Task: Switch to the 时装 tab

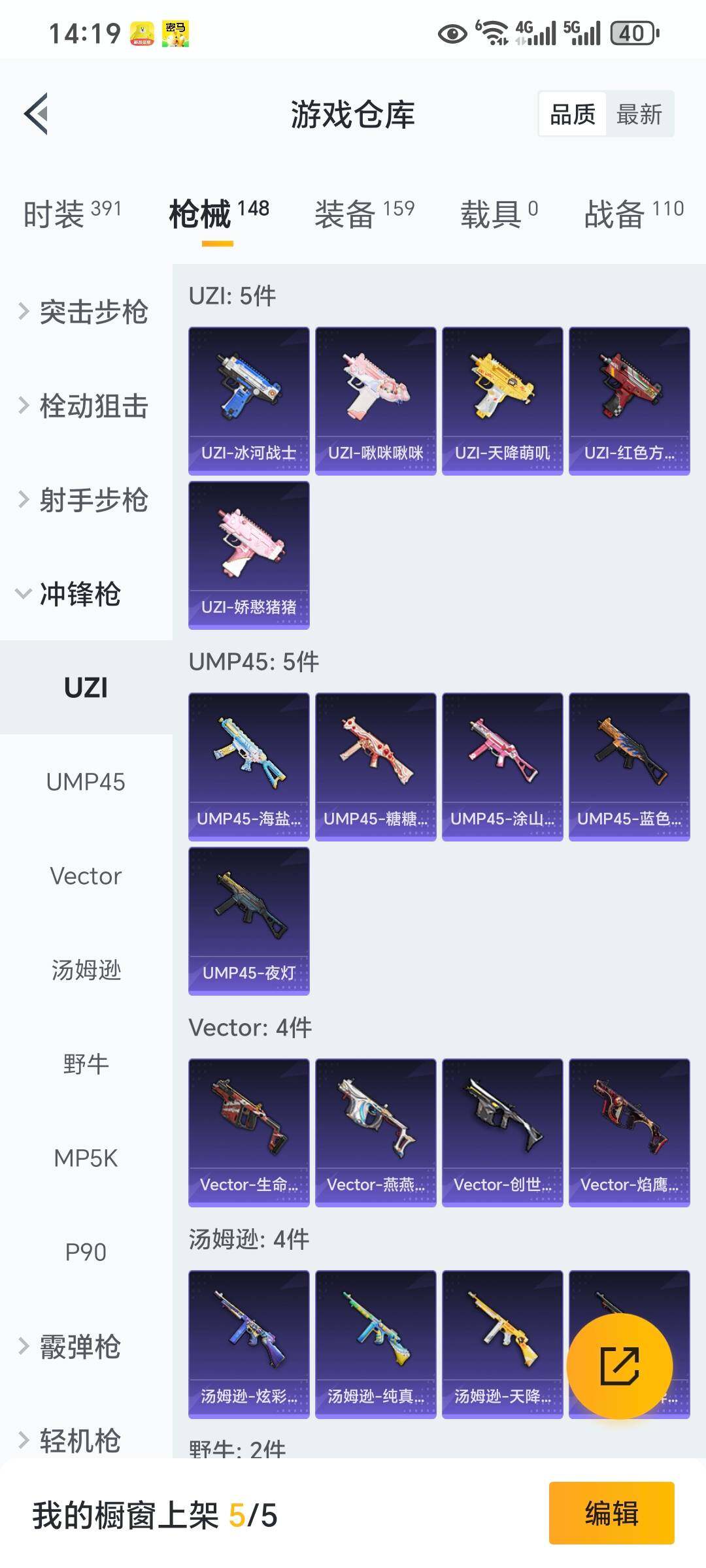Action: click(x=72, y=214)
